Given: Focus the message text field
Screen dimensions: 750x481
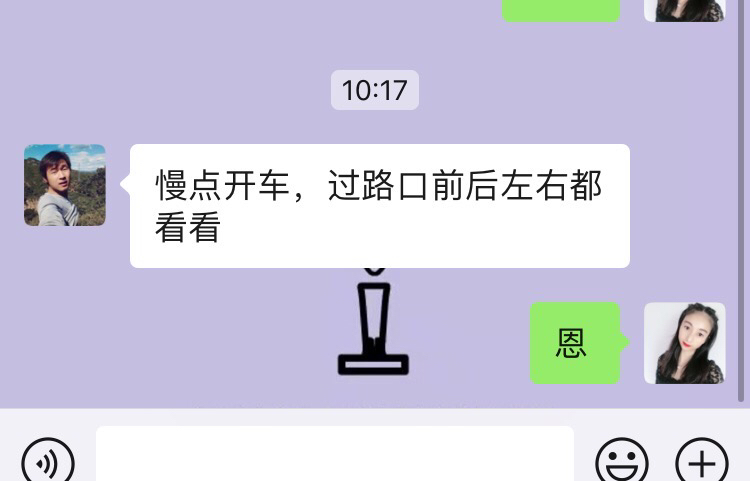Looking at the screenshot, I should pos(334,455).
